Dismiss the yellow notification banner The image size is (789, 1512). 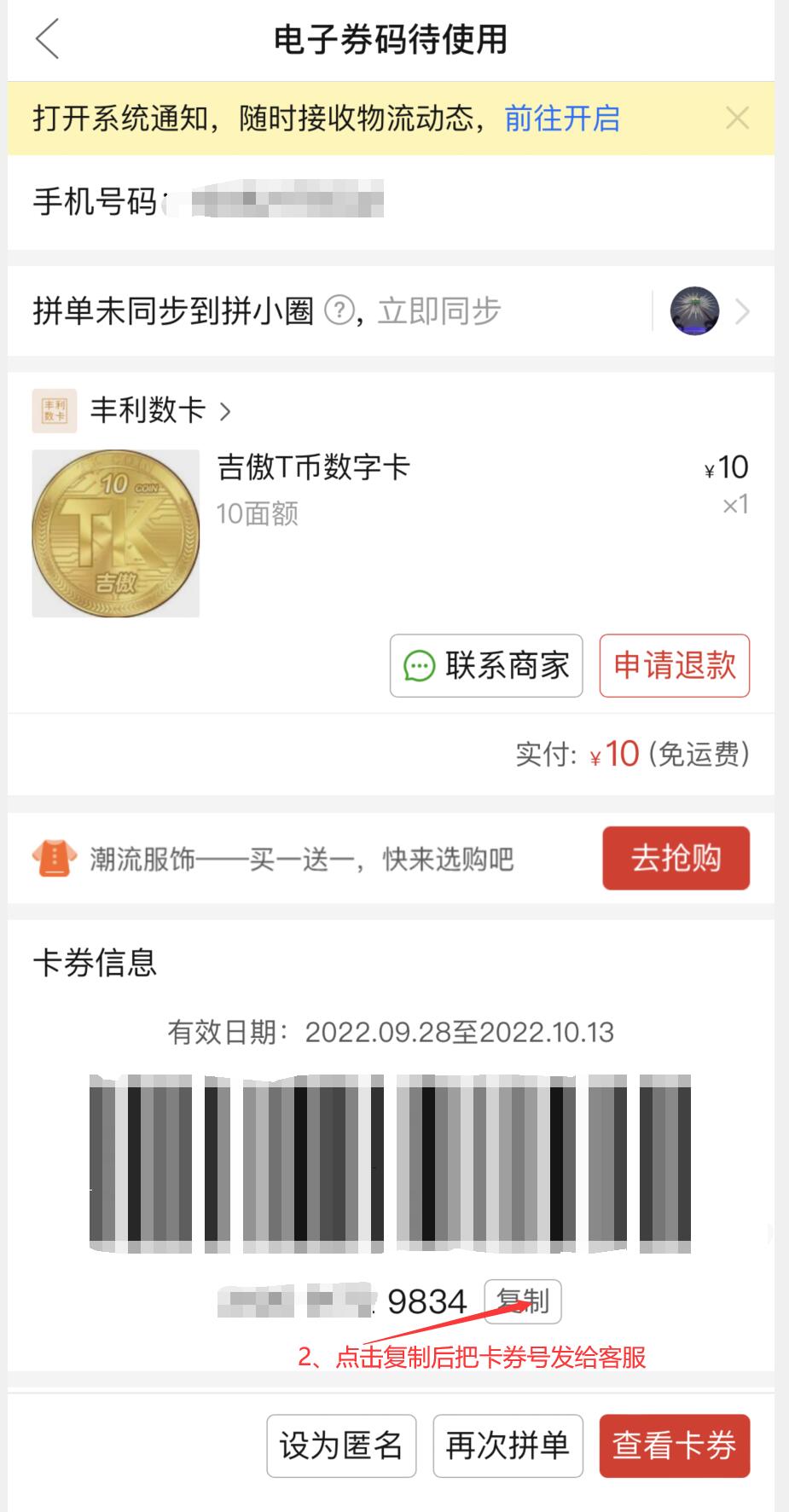tap(737, 118)
